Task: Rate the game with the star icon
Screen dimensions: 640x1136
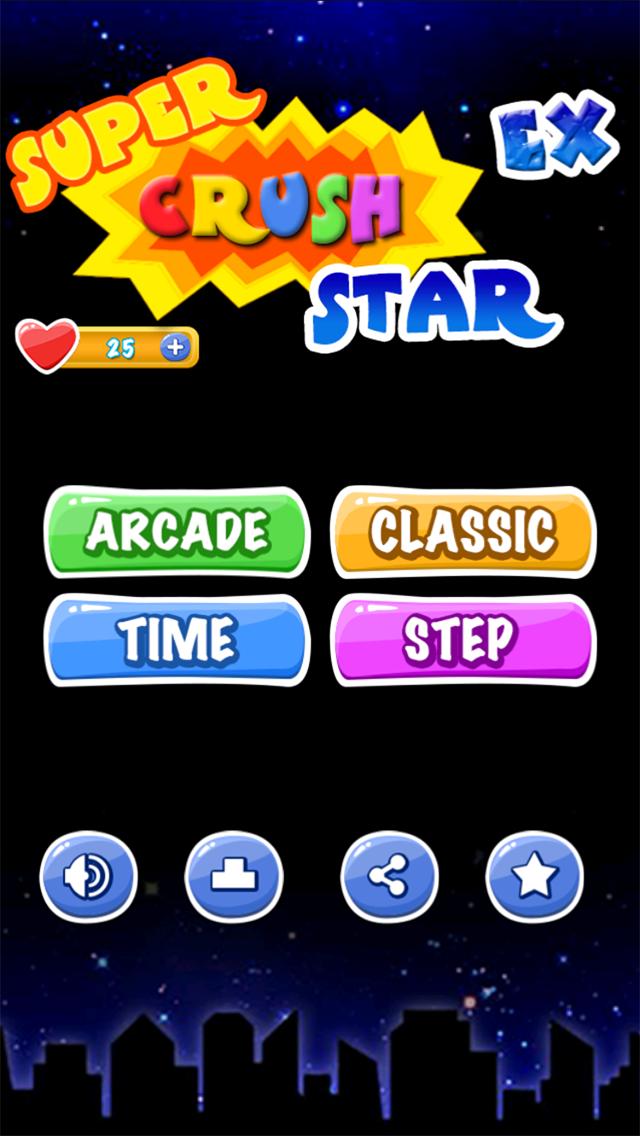Action: [534, 877]
